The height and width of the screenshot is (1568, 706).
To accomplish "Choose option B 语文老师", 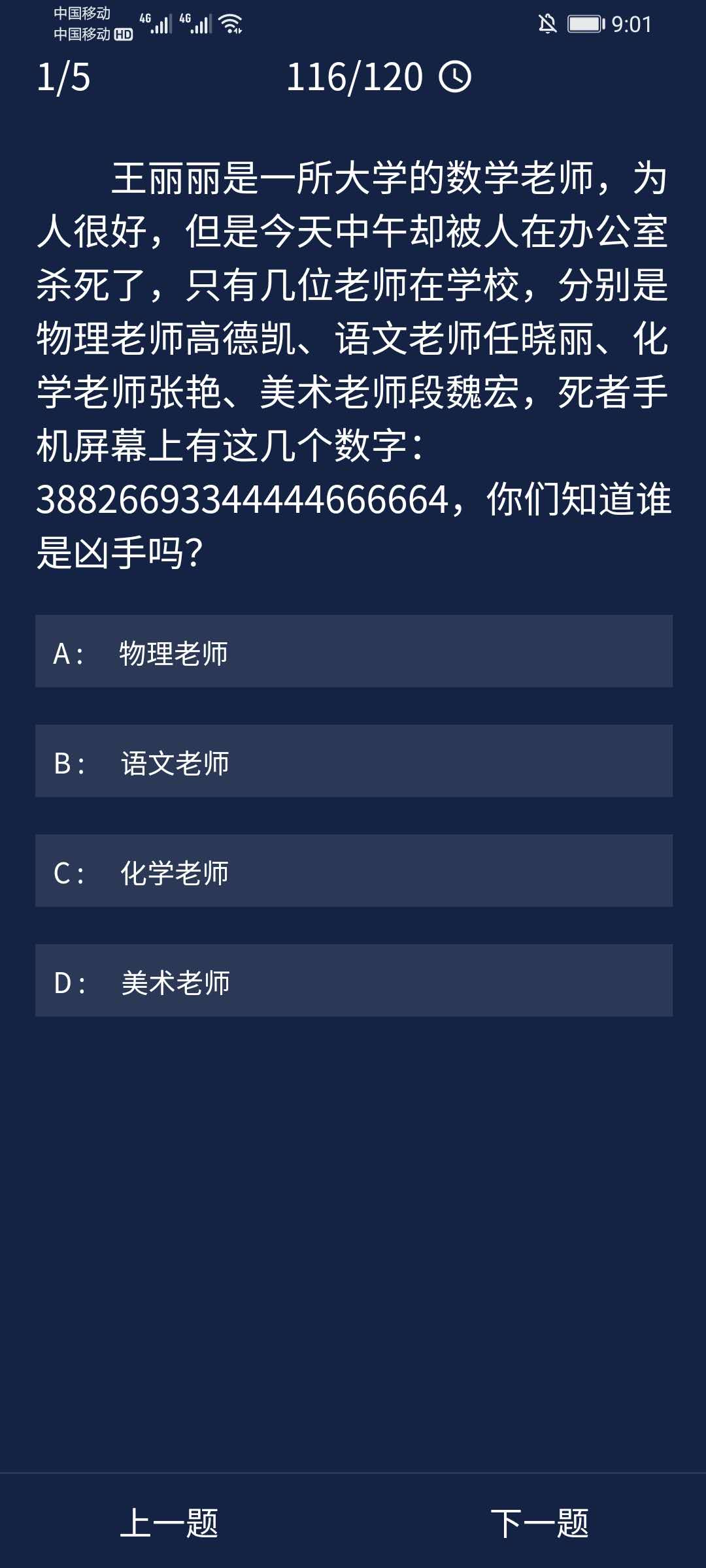I will click(353, 761).
